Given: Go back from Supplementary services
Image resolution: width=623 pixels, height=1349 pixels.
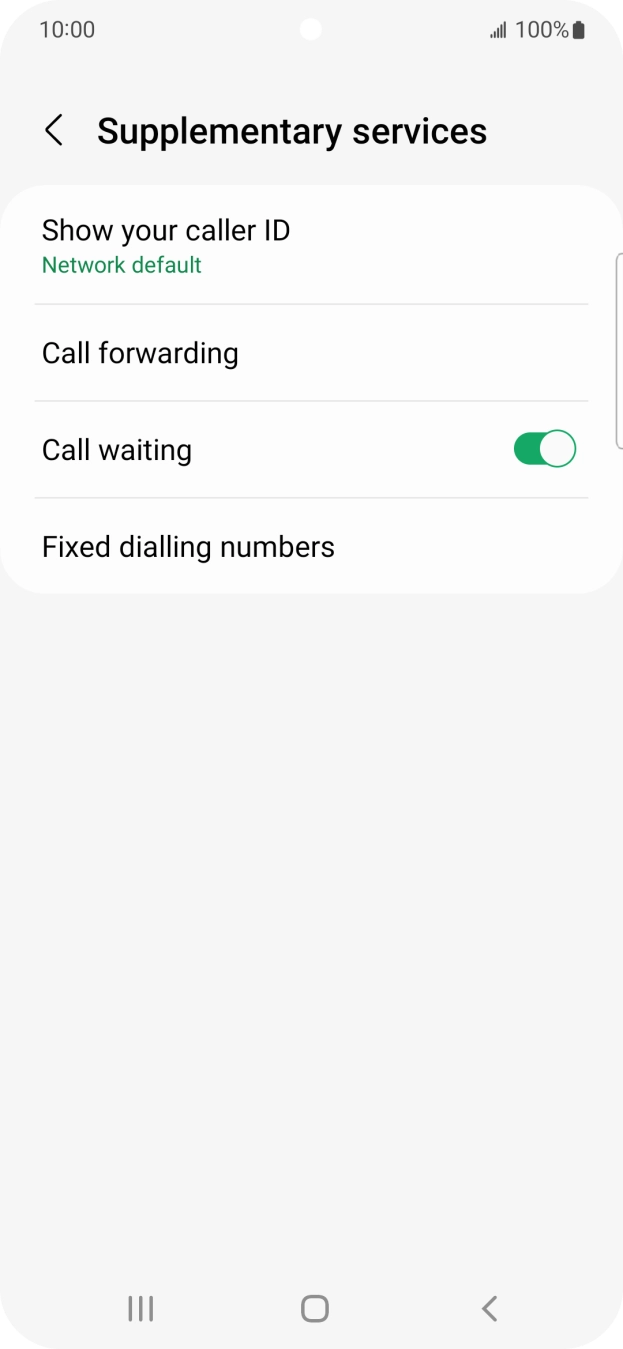Looking at the screenshot, I should (54, 131).
